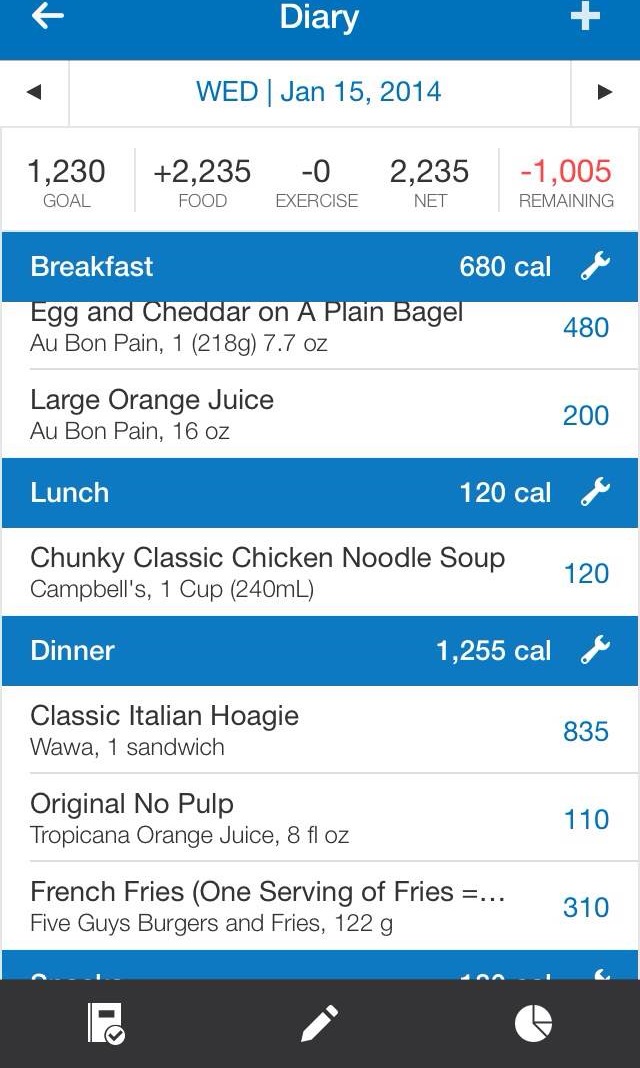Open Egg and Cheddar on A Plain Bagel entry
Viewport: 640px width, 1068px height.
300,330
